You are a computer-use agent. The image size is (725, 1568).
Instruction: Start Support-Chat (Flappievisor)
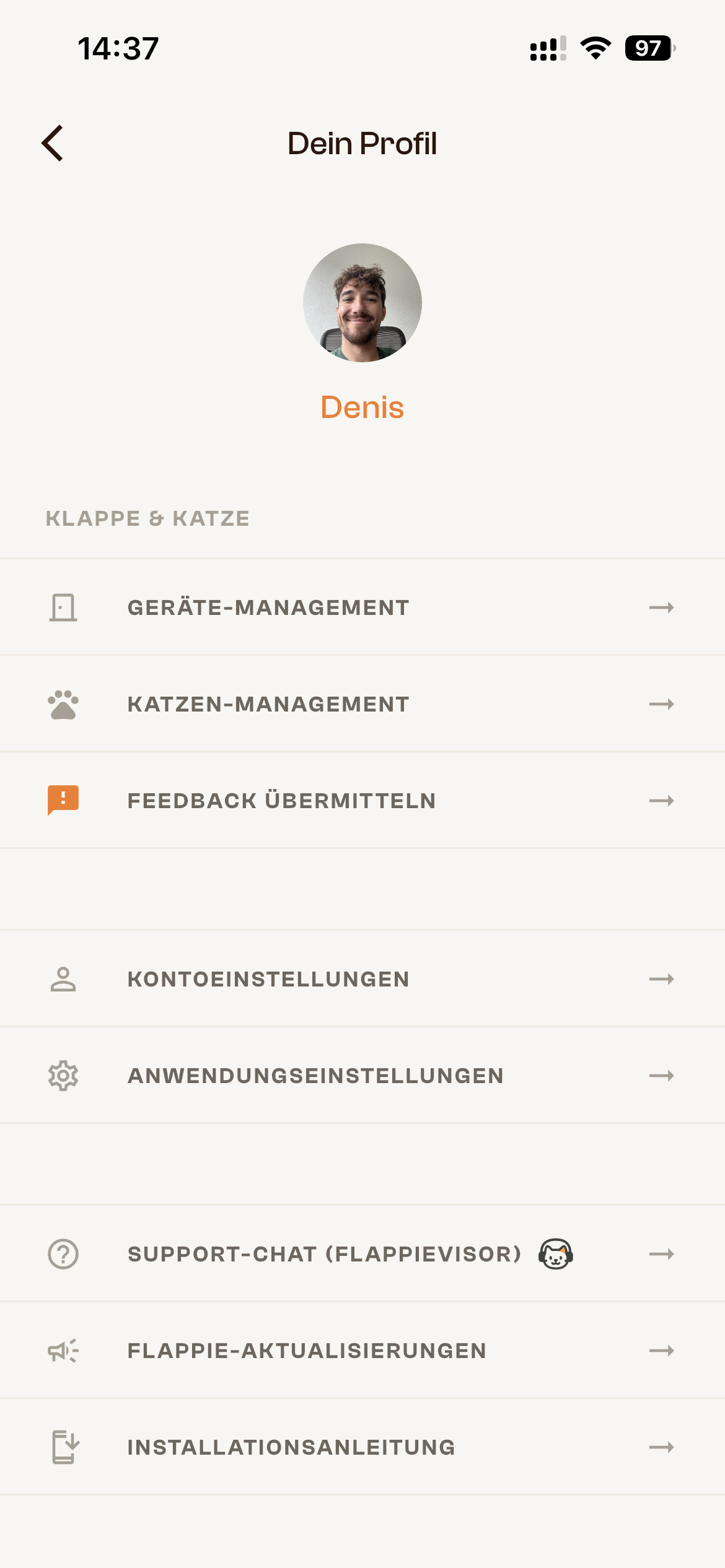(x=362, y=1254)
